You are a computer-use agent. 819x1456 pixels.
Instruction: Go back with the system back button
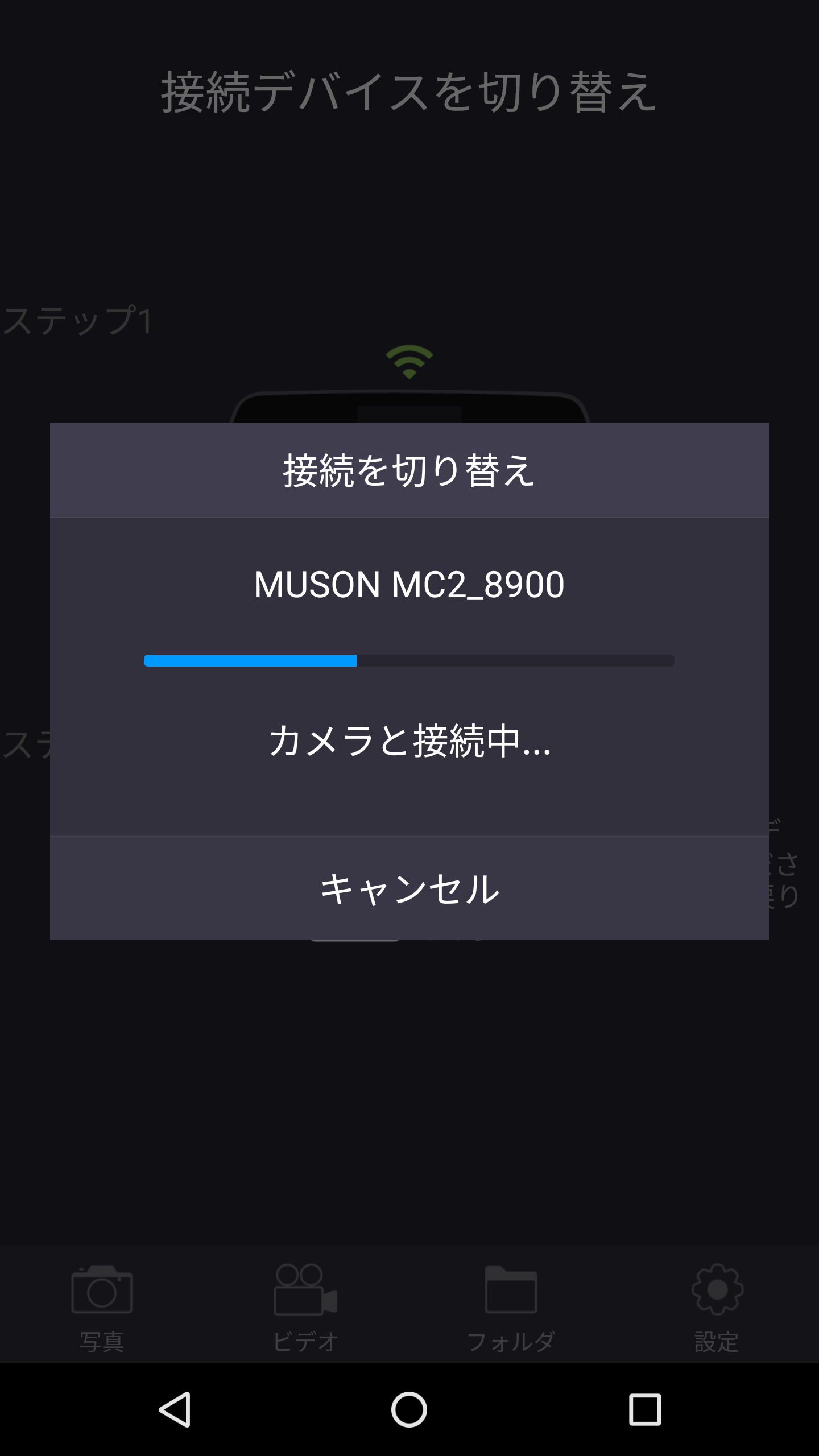(175, 1409)
